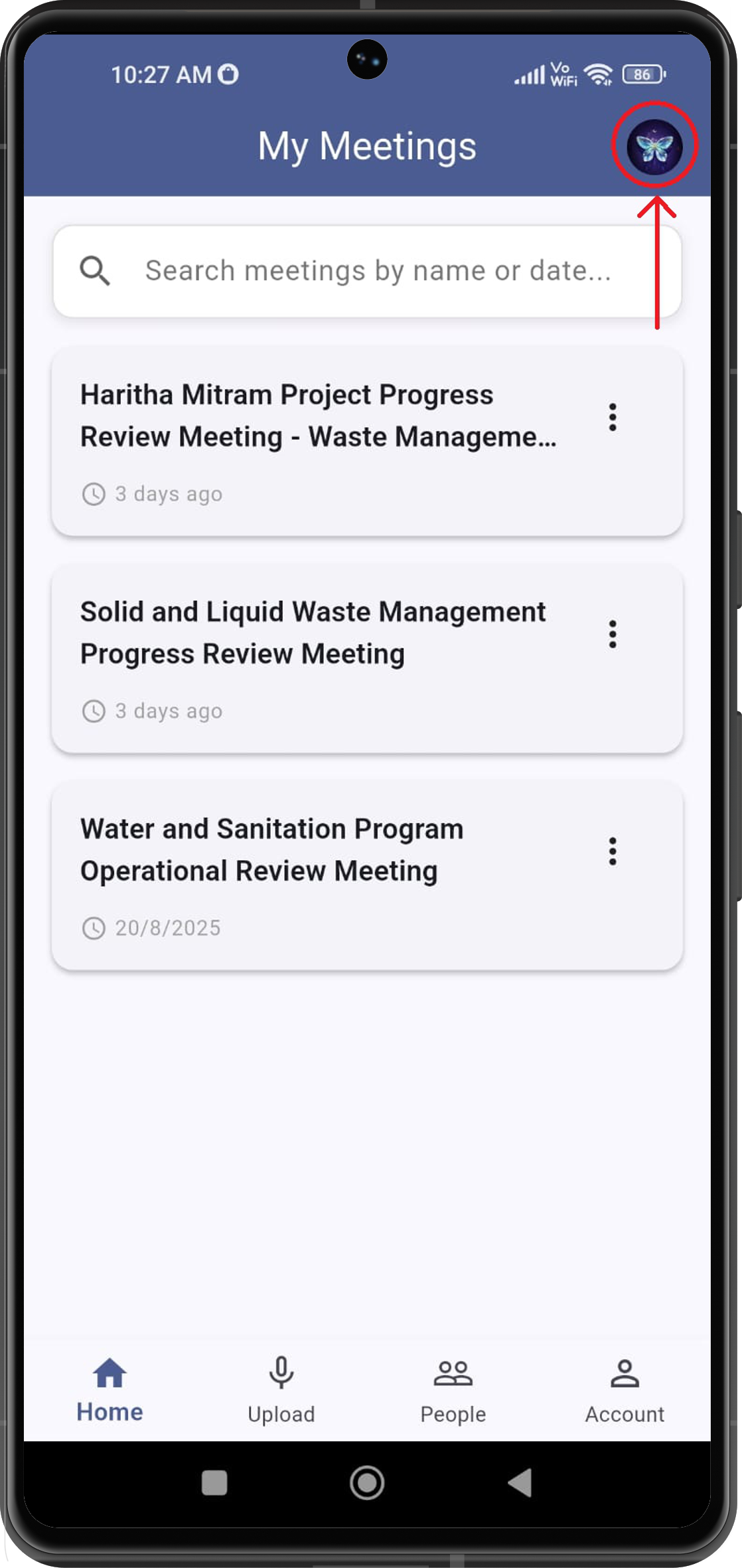Screen dimensions: 742x1568
Task: Switch to the People tab
Action: [453, 1389]
